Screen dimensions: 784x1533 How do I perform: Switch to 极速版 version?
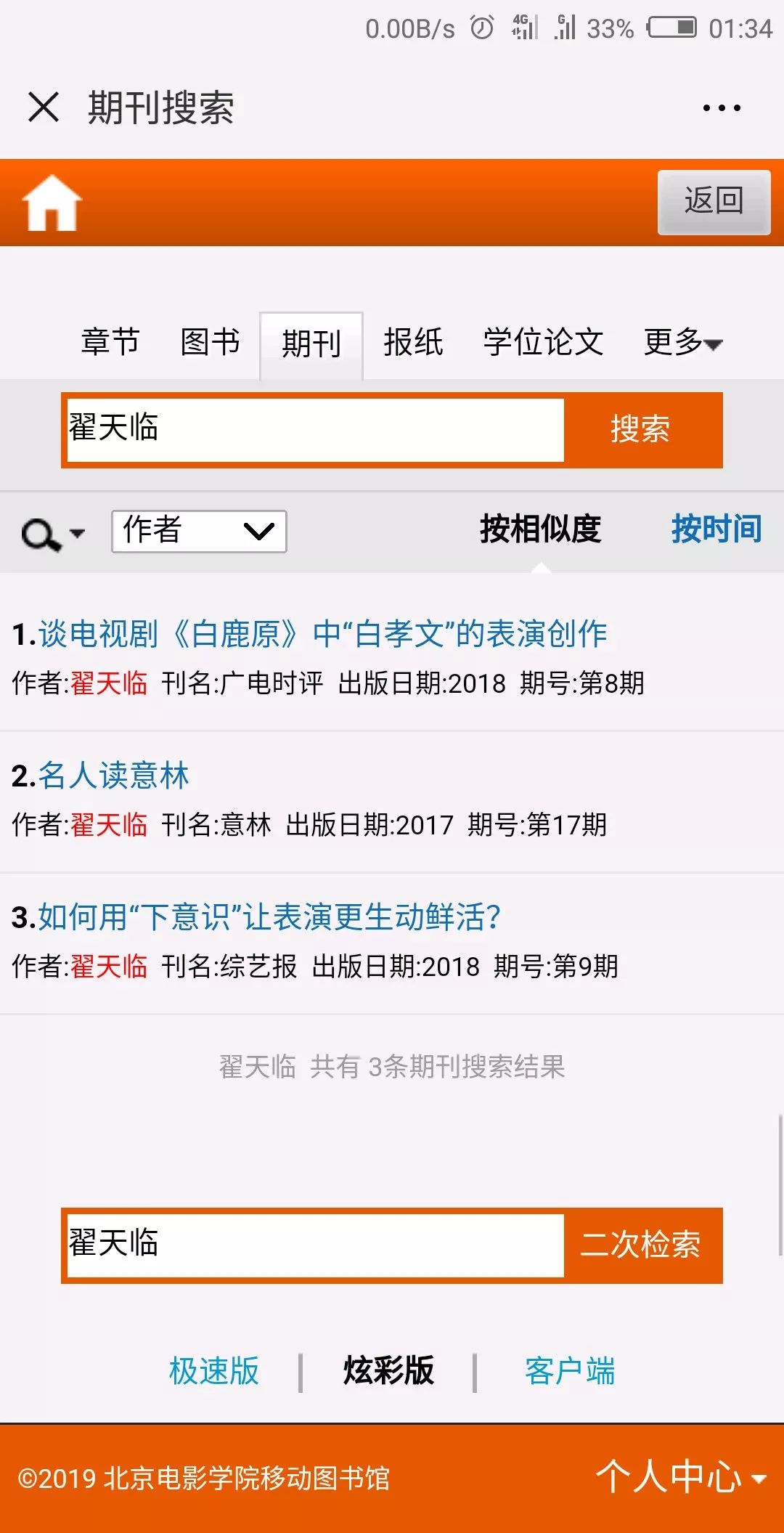(213, 1371)
